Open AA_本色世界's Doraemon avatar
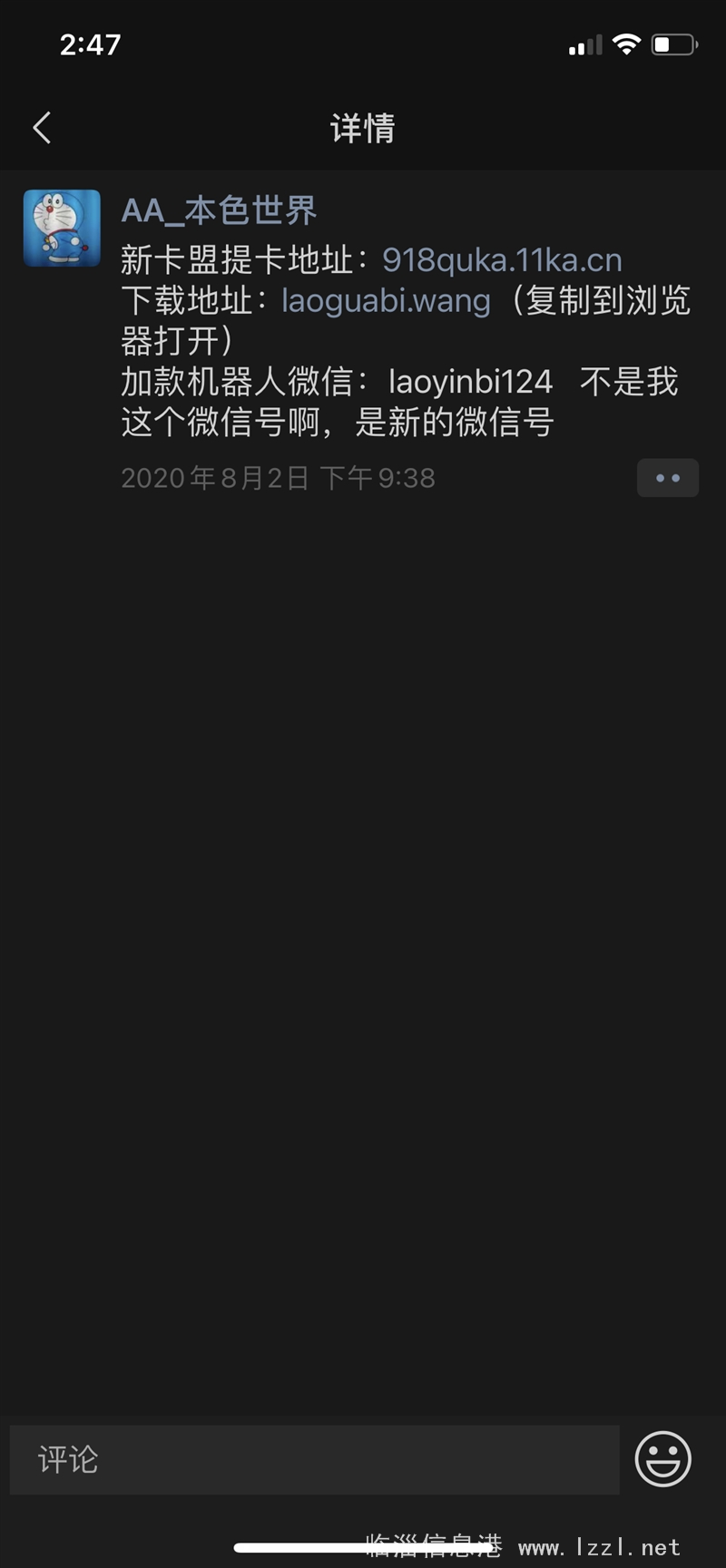 pos(62,228)
